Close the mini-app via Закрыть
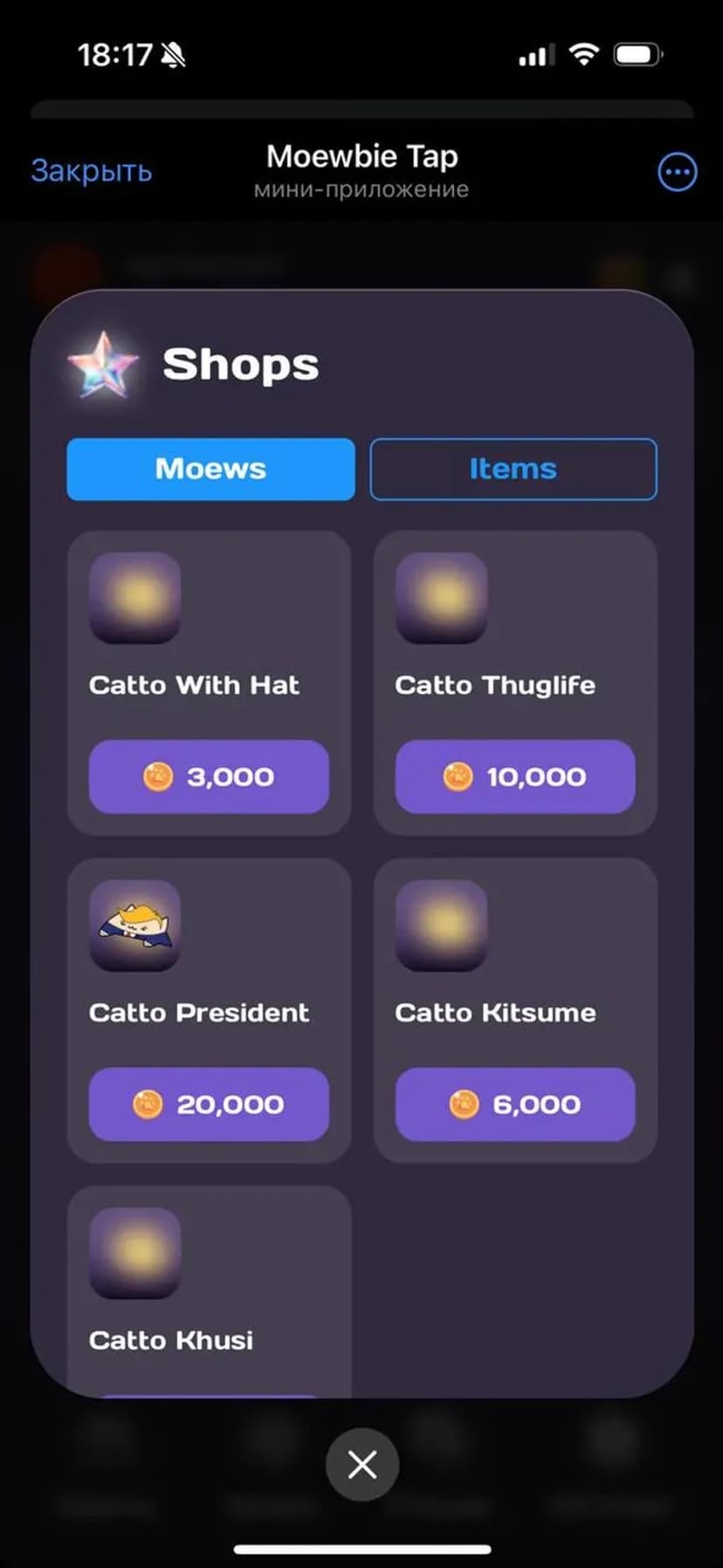This screenshot has width=723, height=1568. [x=92, y=171]
